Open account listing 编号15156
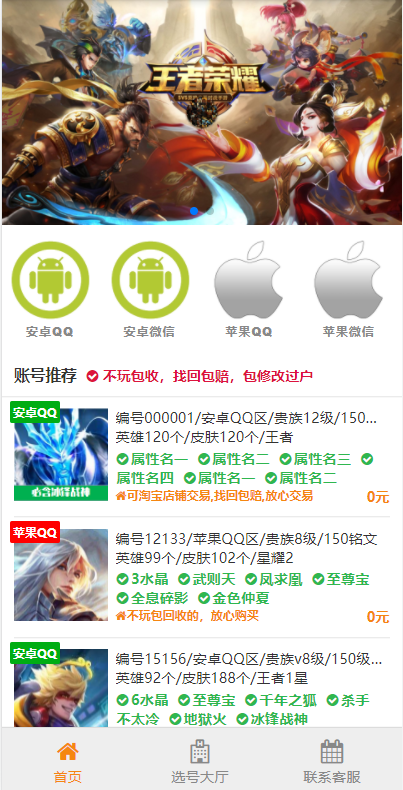The height and width of the screenshot is (790, 403). point(202,684)
